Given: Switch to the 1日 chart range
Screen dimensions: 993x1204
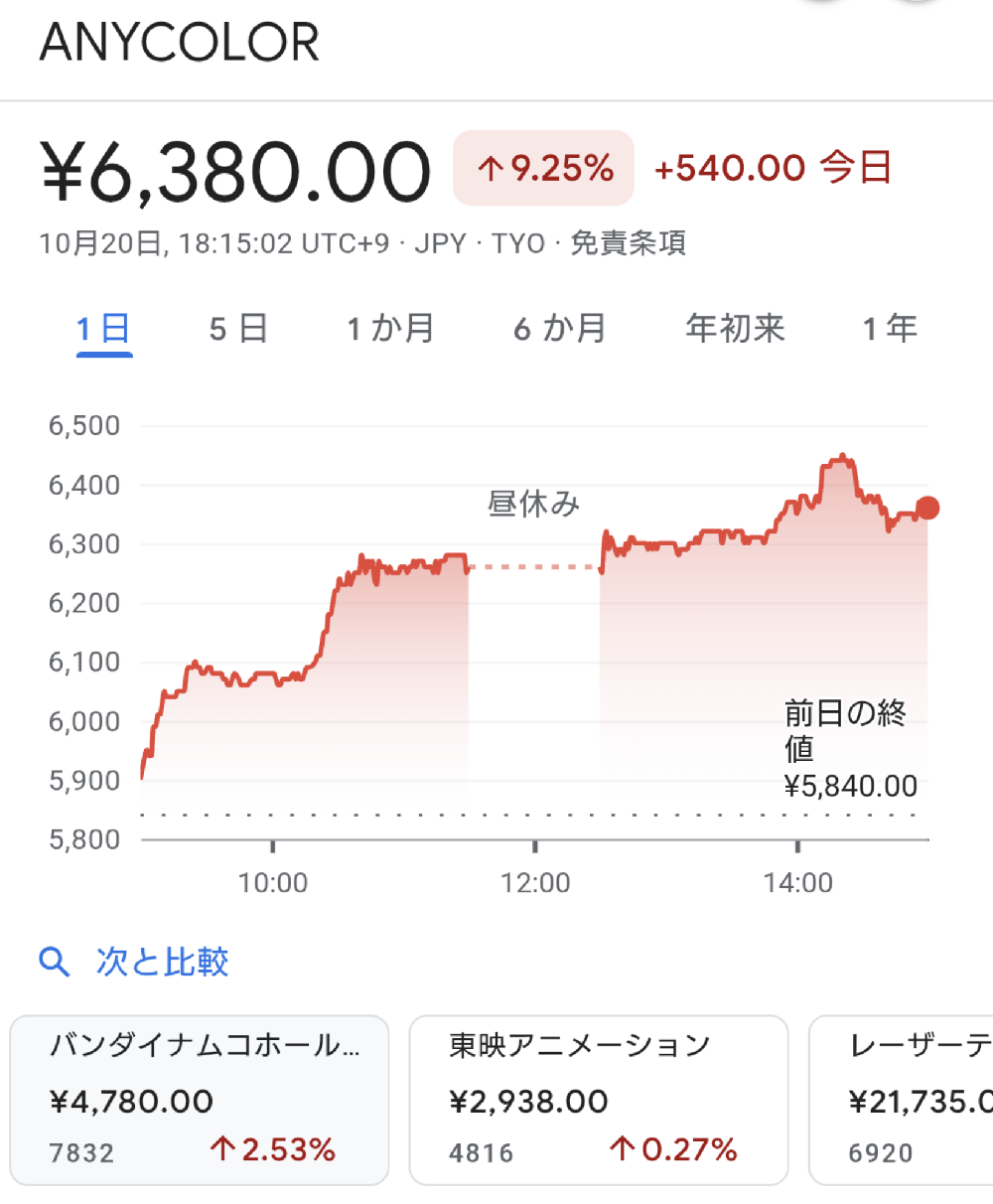Looking at the screenshot, I should [103, 329].
